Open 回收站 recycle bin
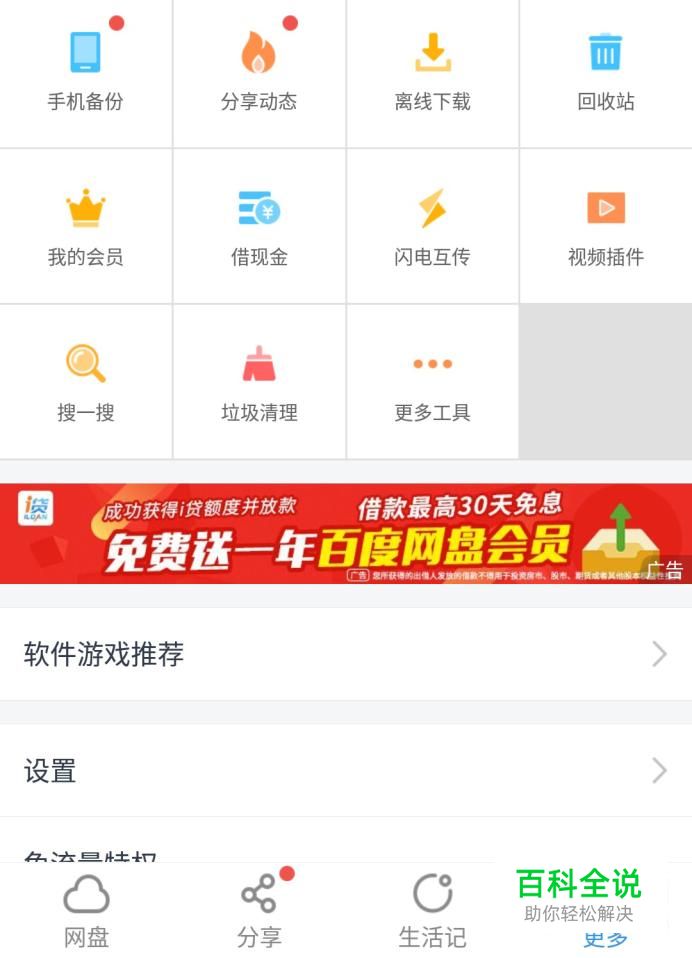The height and width of the screenshot is (958, 692). pyautogui.click(x=605, y=72)
